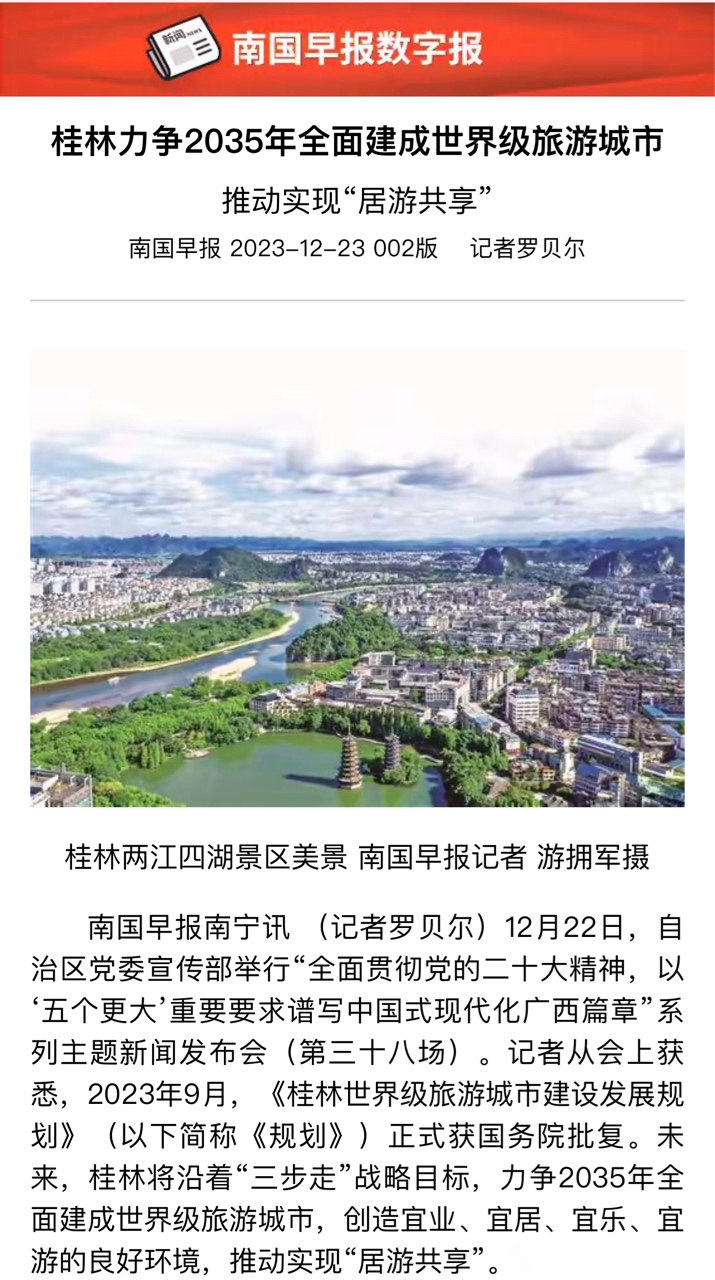
Task: Open the Guilin scenic area article photo
Action: [x=357, y=577]
